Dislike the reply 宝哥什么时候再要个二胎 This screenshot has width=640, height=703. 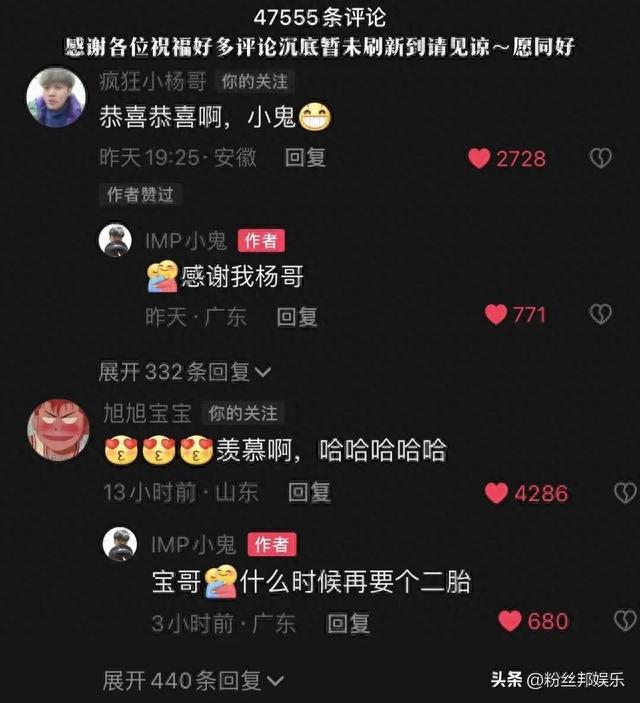click(625, 622)
